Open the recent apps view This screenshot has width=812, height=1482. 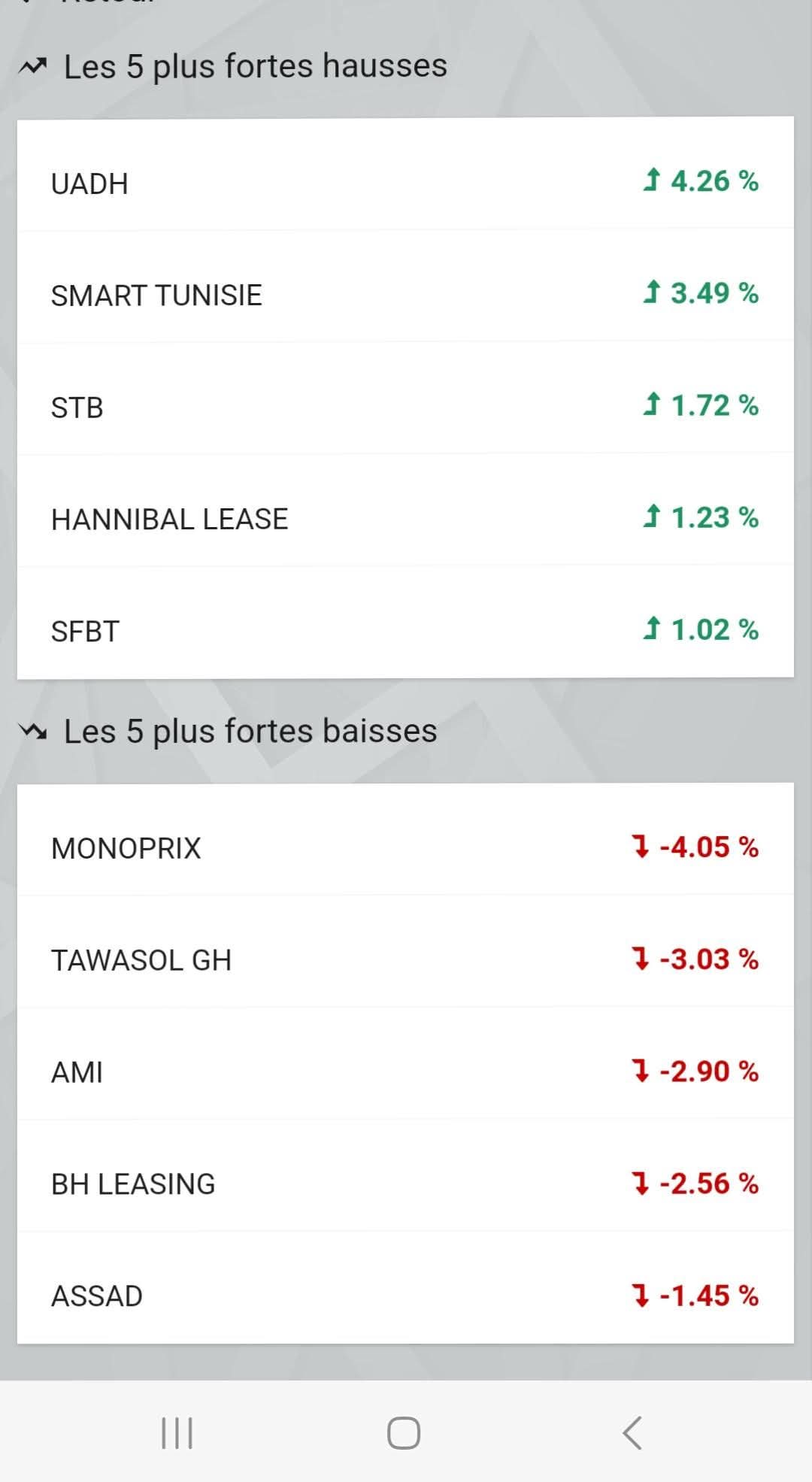click(177, 1432)
